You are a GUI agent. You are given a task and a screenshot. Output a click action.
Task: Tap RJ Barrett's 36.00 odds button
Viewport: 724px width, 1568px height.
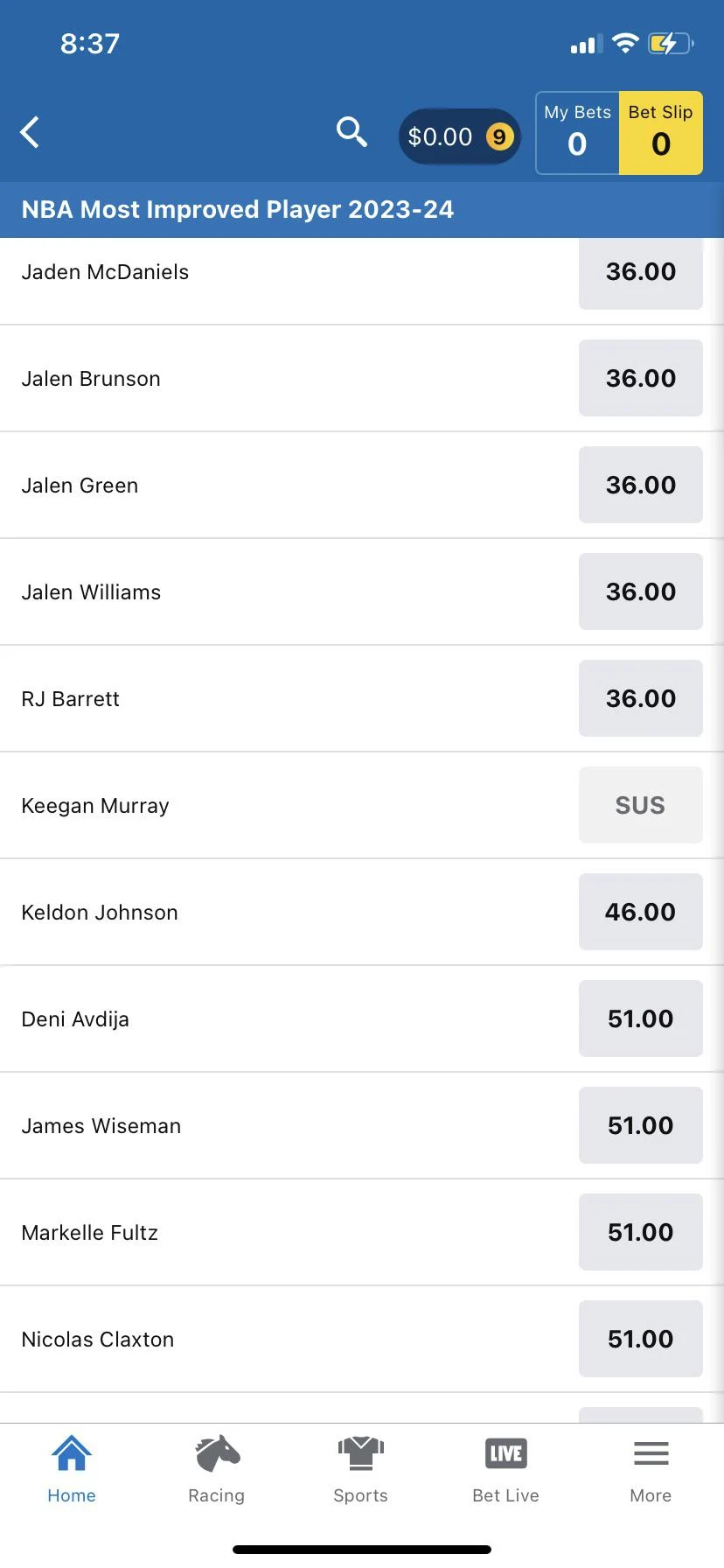(x=641, y=698)
